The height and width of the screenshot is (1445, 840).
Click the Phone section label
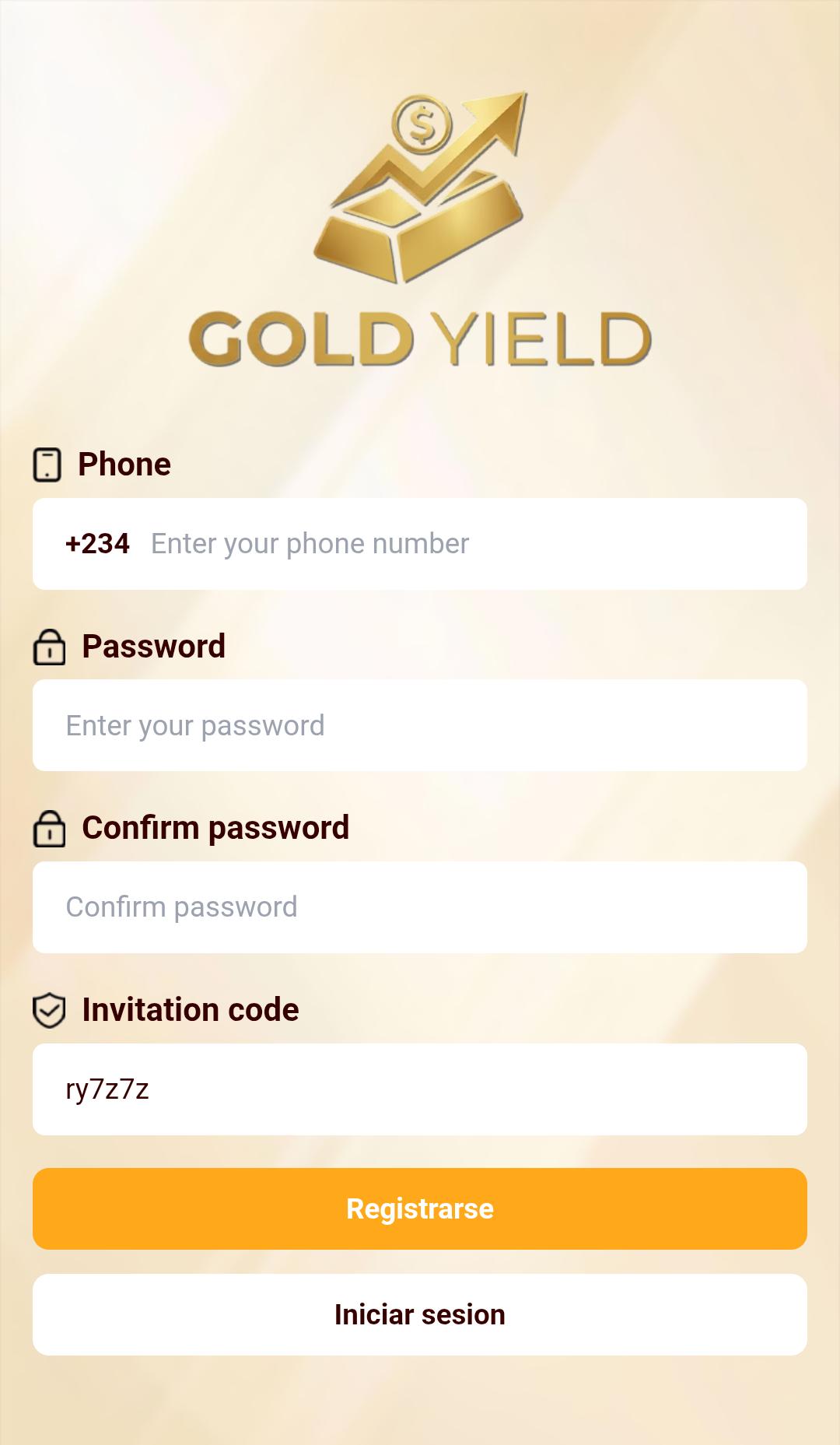[124, 465]
